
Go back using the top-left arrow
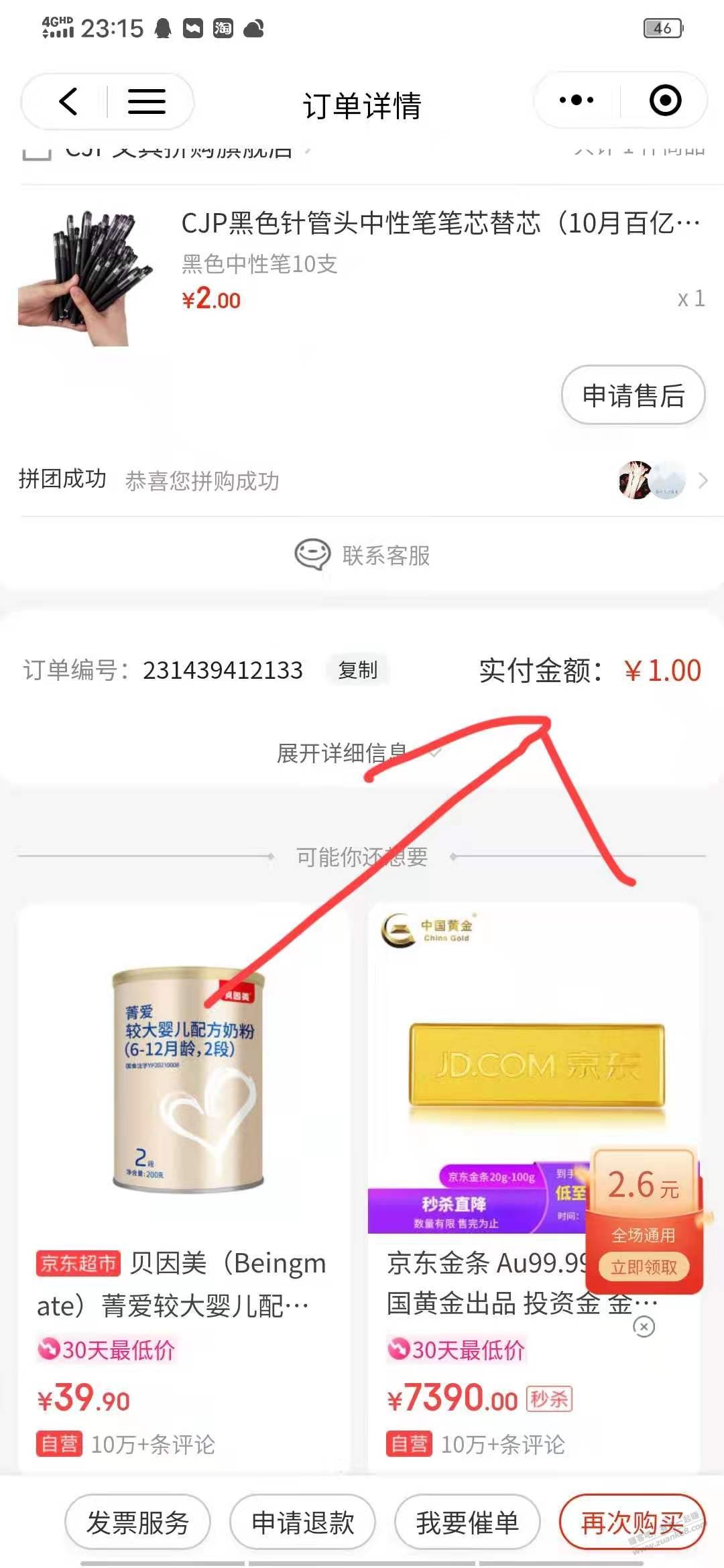68,101
